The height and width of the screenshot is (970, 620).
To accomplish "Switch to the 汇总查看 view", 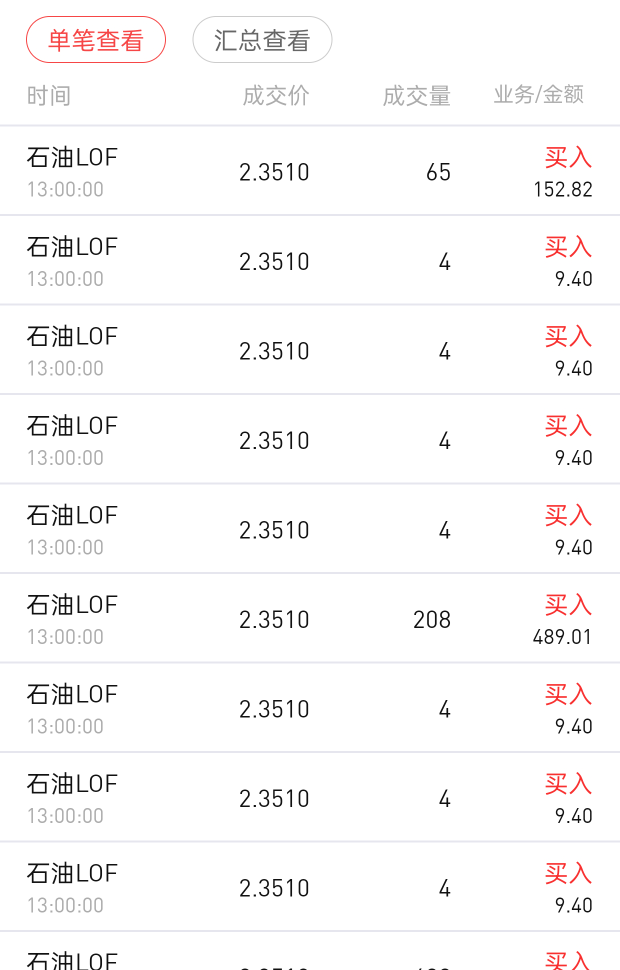I will point(262,40).
